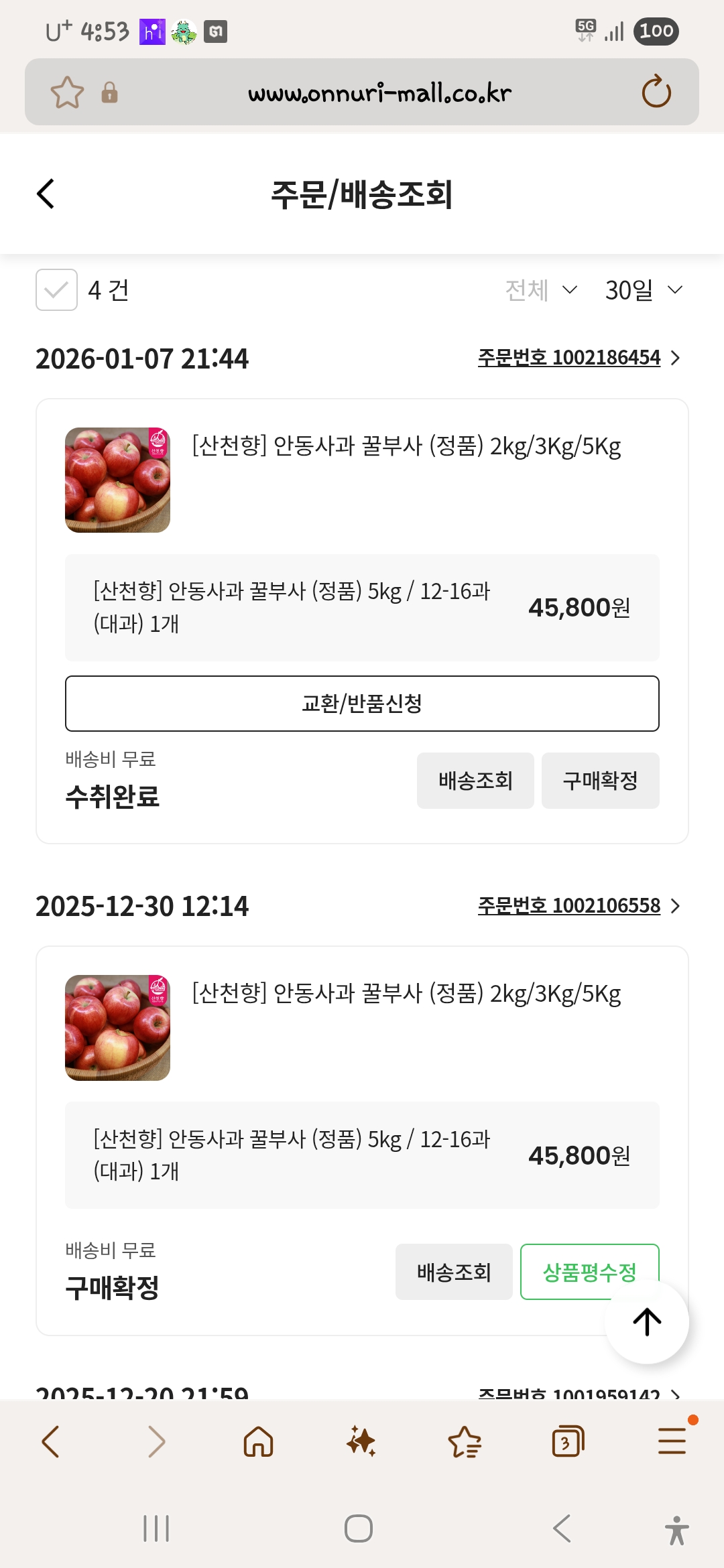724x1568 pixels.
Task: Check 배송조회 for the 수취완료 order
Action: (475, 781)
